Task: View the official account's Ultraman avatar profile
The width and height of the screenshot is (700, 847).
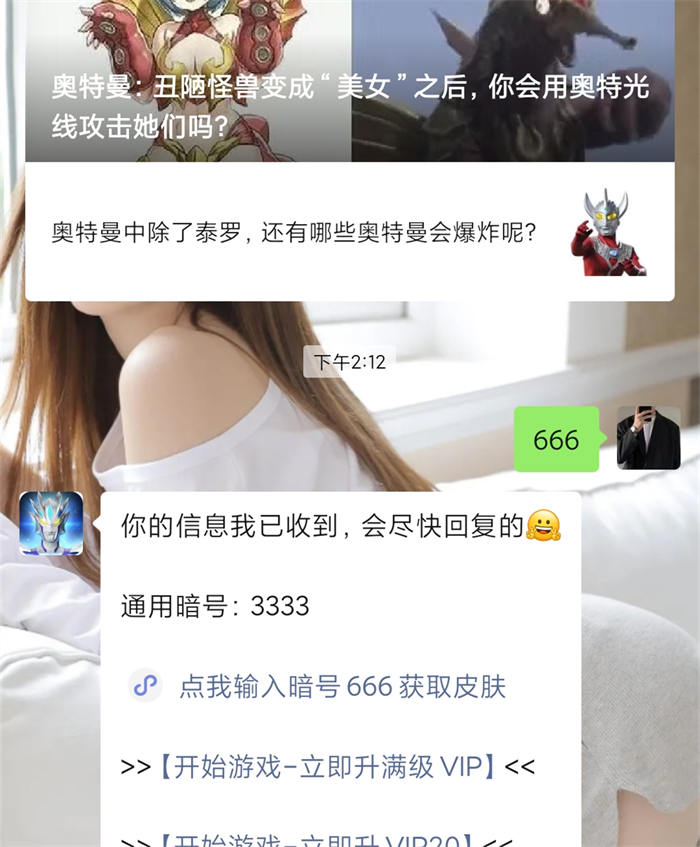Action: 51,525
